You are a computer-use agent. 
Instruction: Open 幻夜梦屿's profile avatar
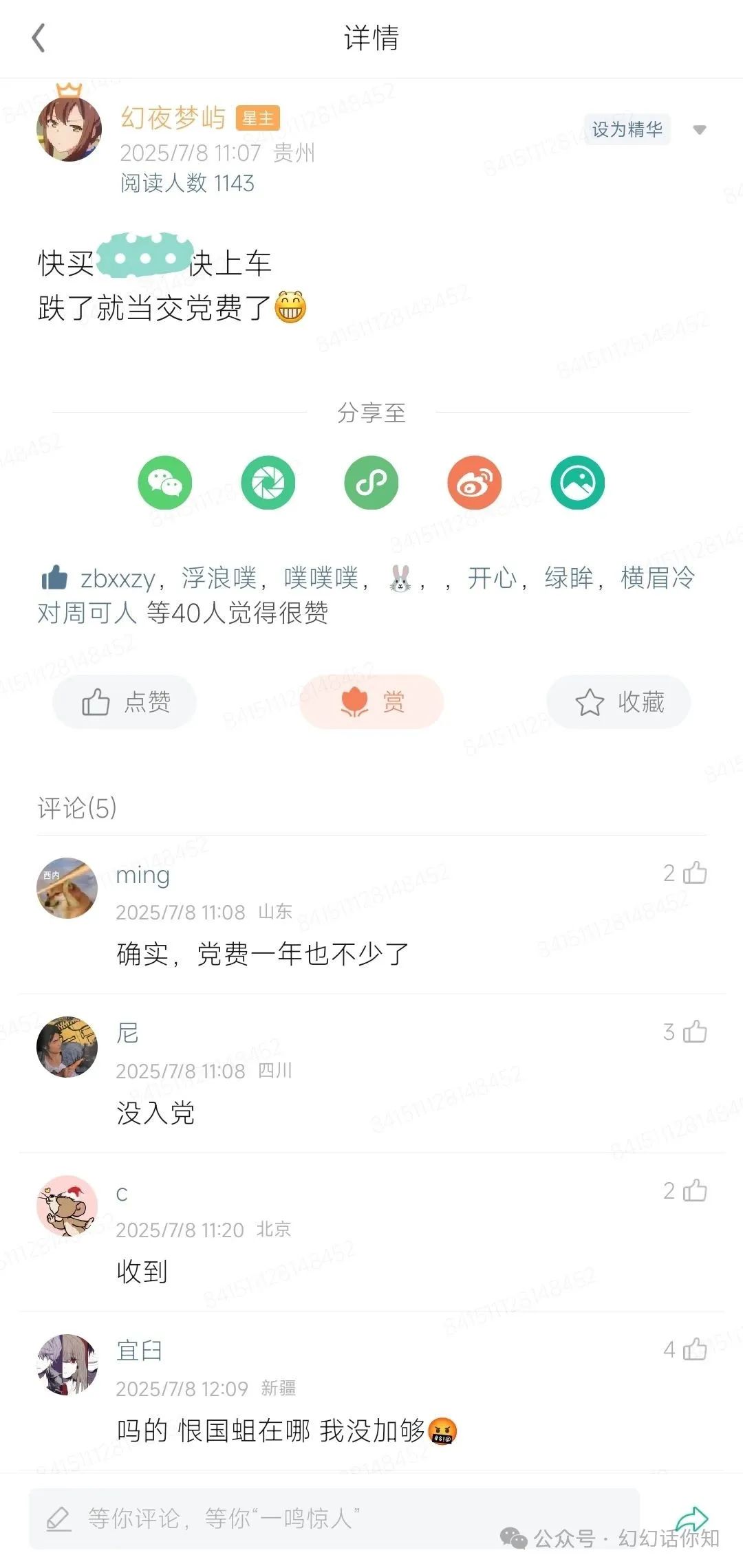[69, 129]
